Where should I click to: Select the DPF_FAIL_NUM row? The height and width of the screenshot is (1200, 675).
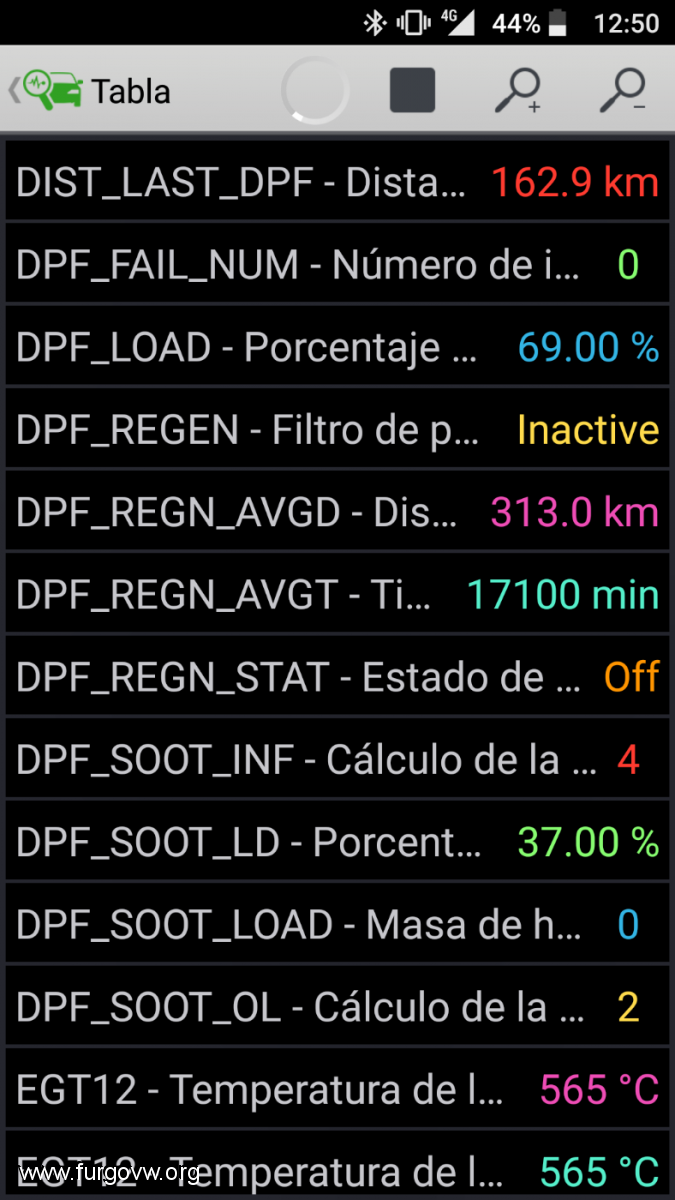(x=337, y=264)
